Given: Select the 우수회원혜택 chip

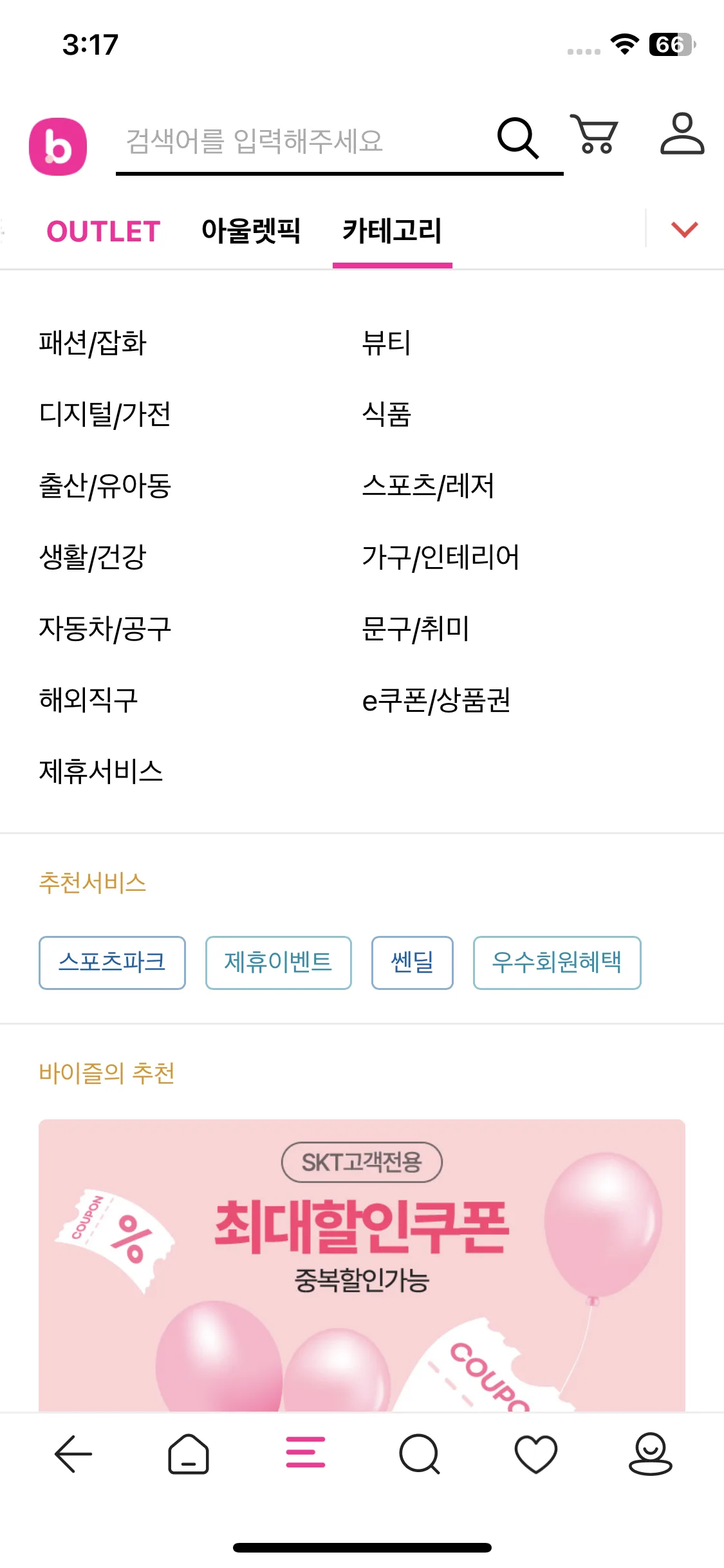Looking at the screenshot, I should (557, 962).
